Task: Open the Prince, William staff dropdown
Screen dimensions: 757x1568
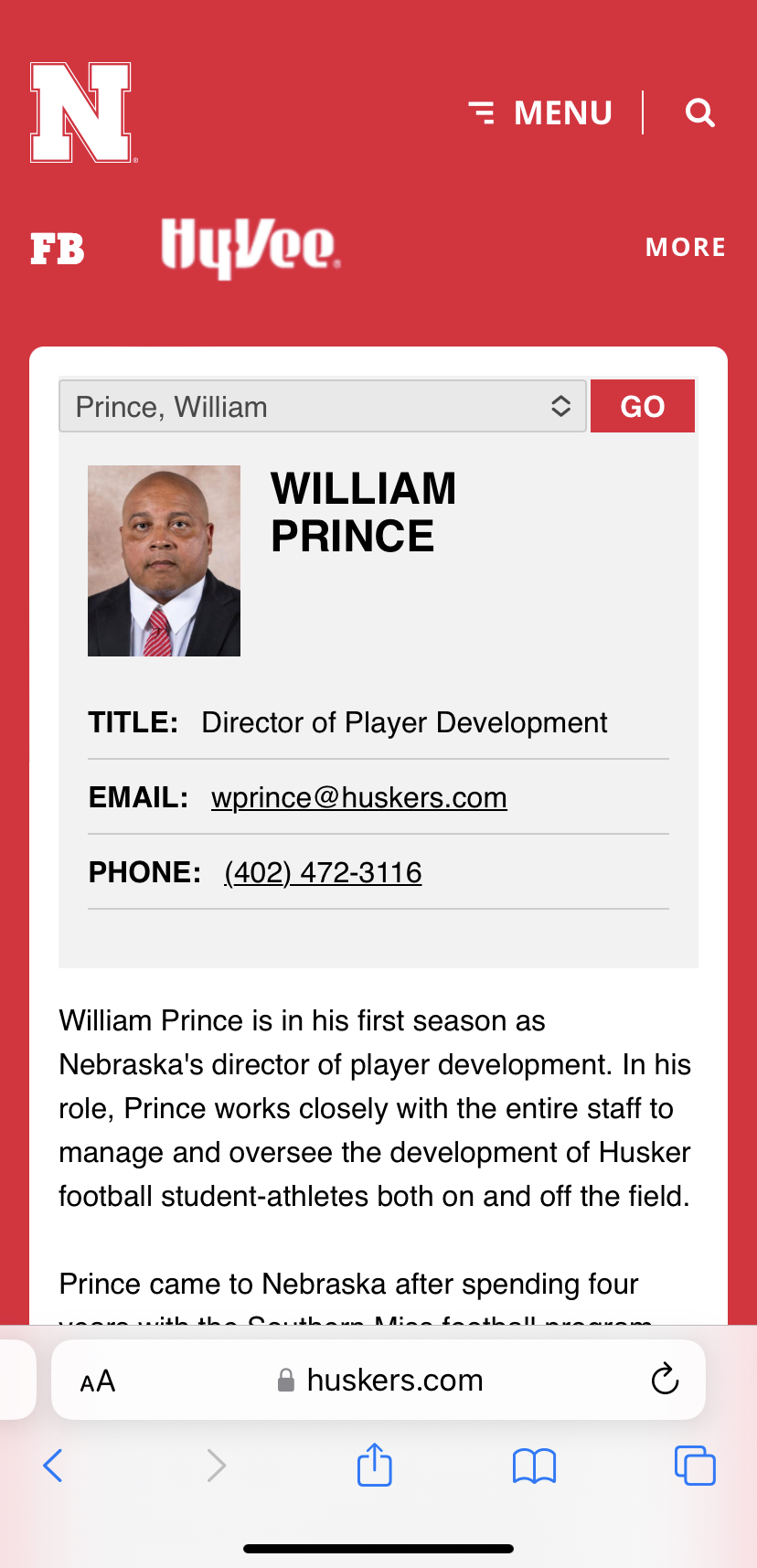Action: pos(323,406)
